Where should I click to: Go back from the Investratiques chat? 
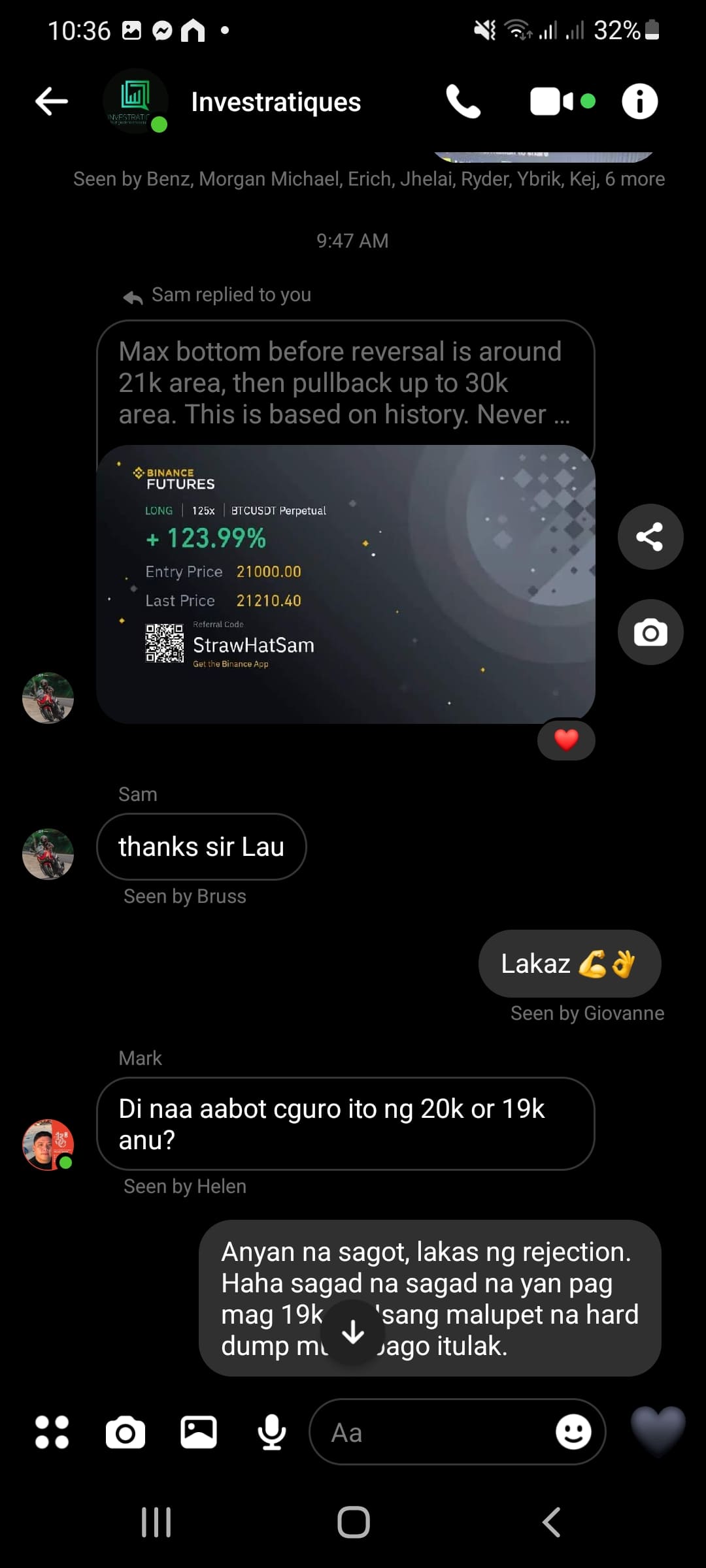point(52,101)
